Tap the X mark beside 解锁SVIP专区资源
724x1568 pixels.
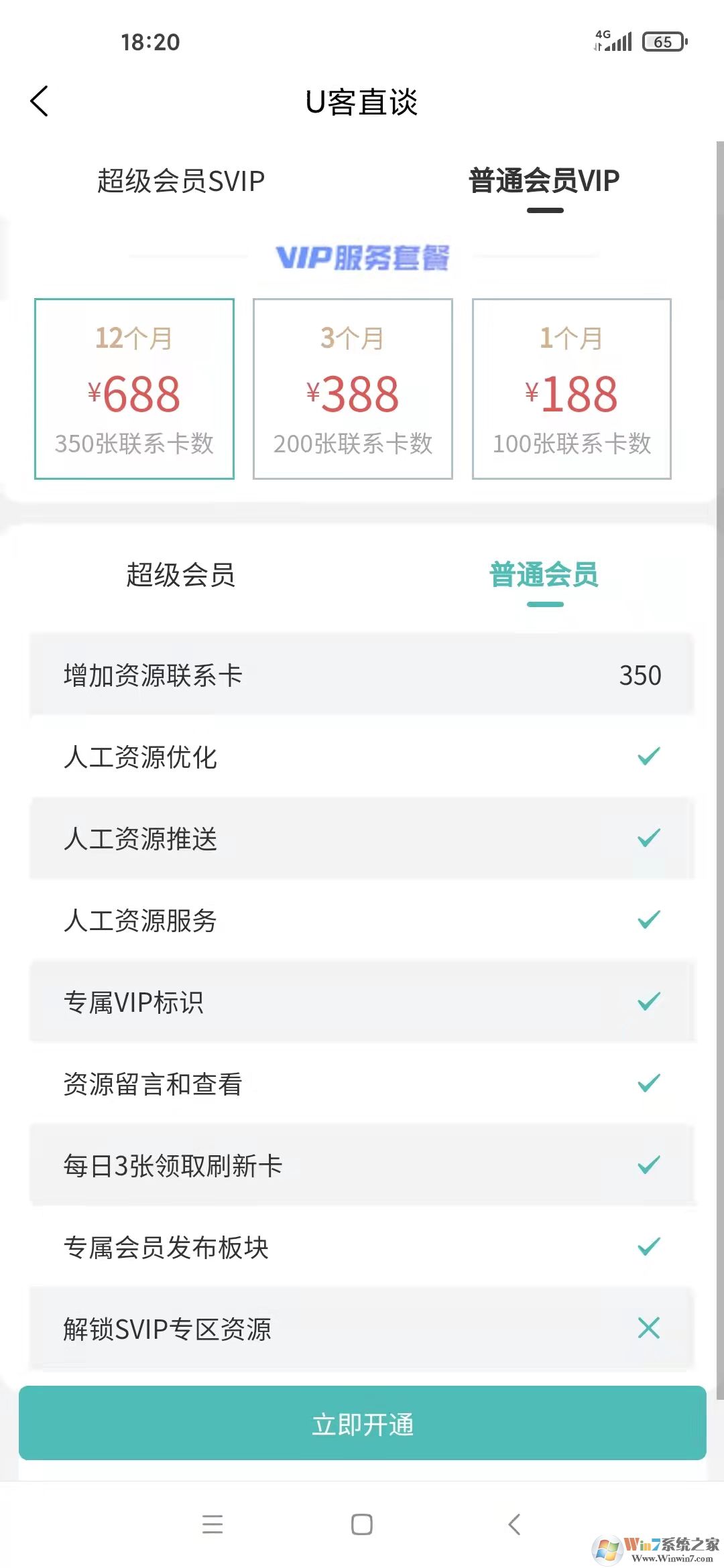647,1327
